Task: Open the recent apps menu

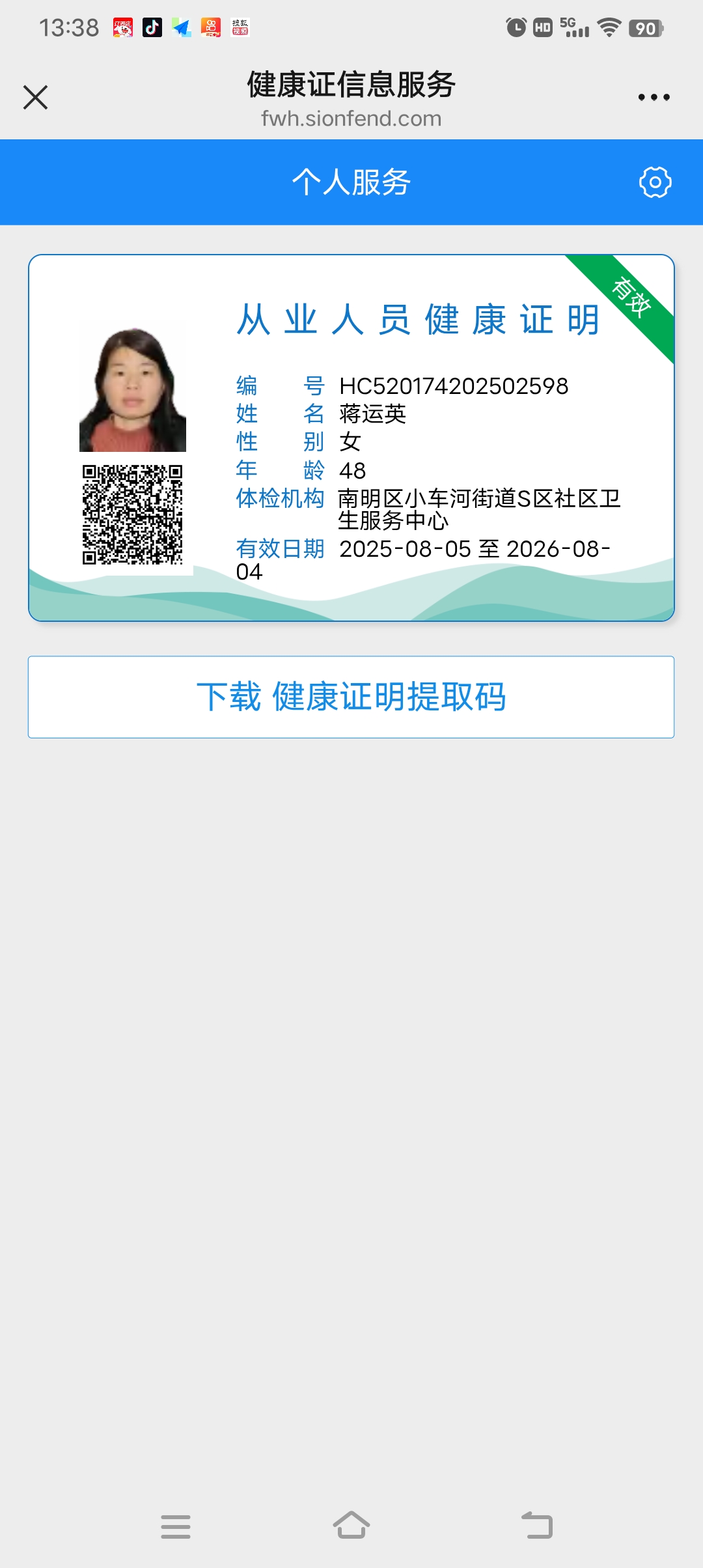Action: click(176, 1526)
